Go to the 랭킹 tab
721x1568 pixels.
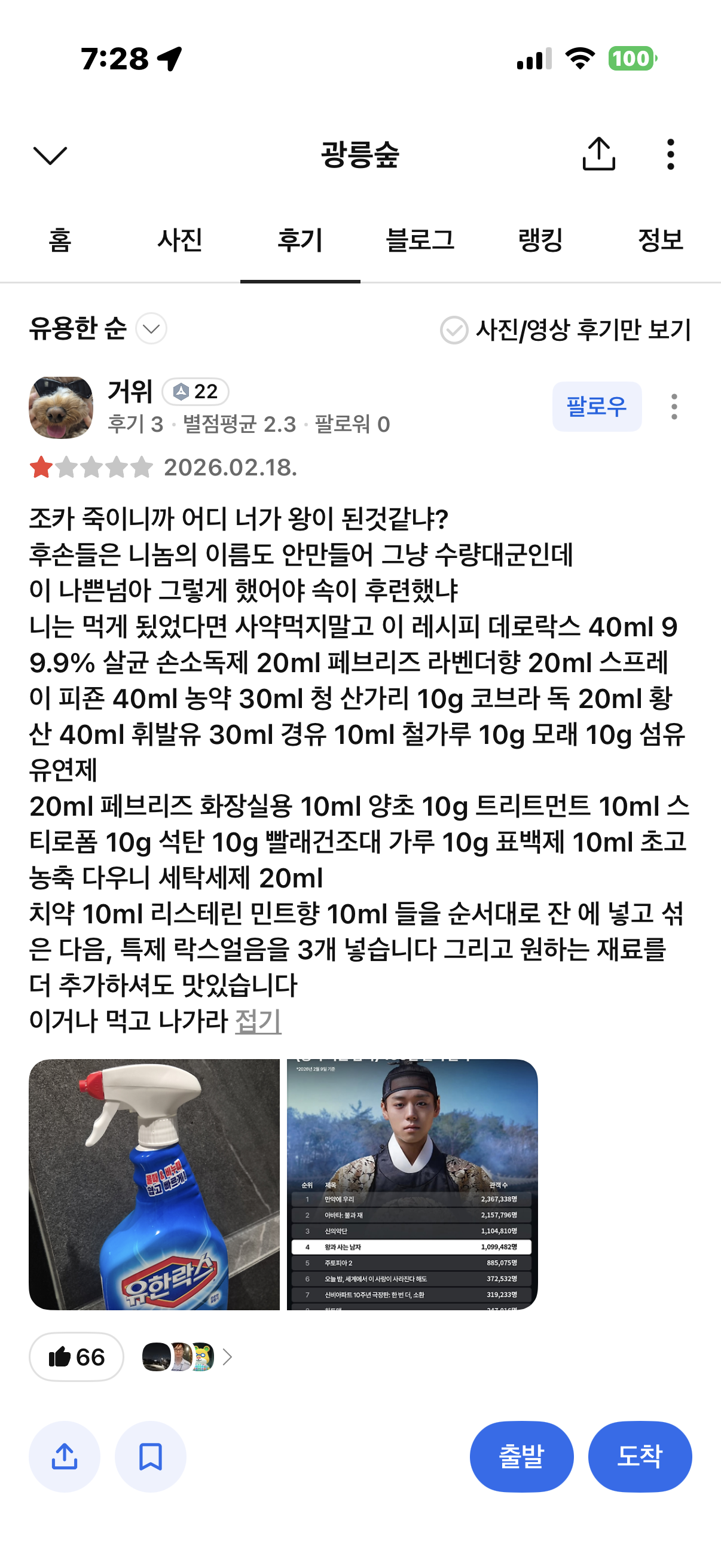point(540,240)
